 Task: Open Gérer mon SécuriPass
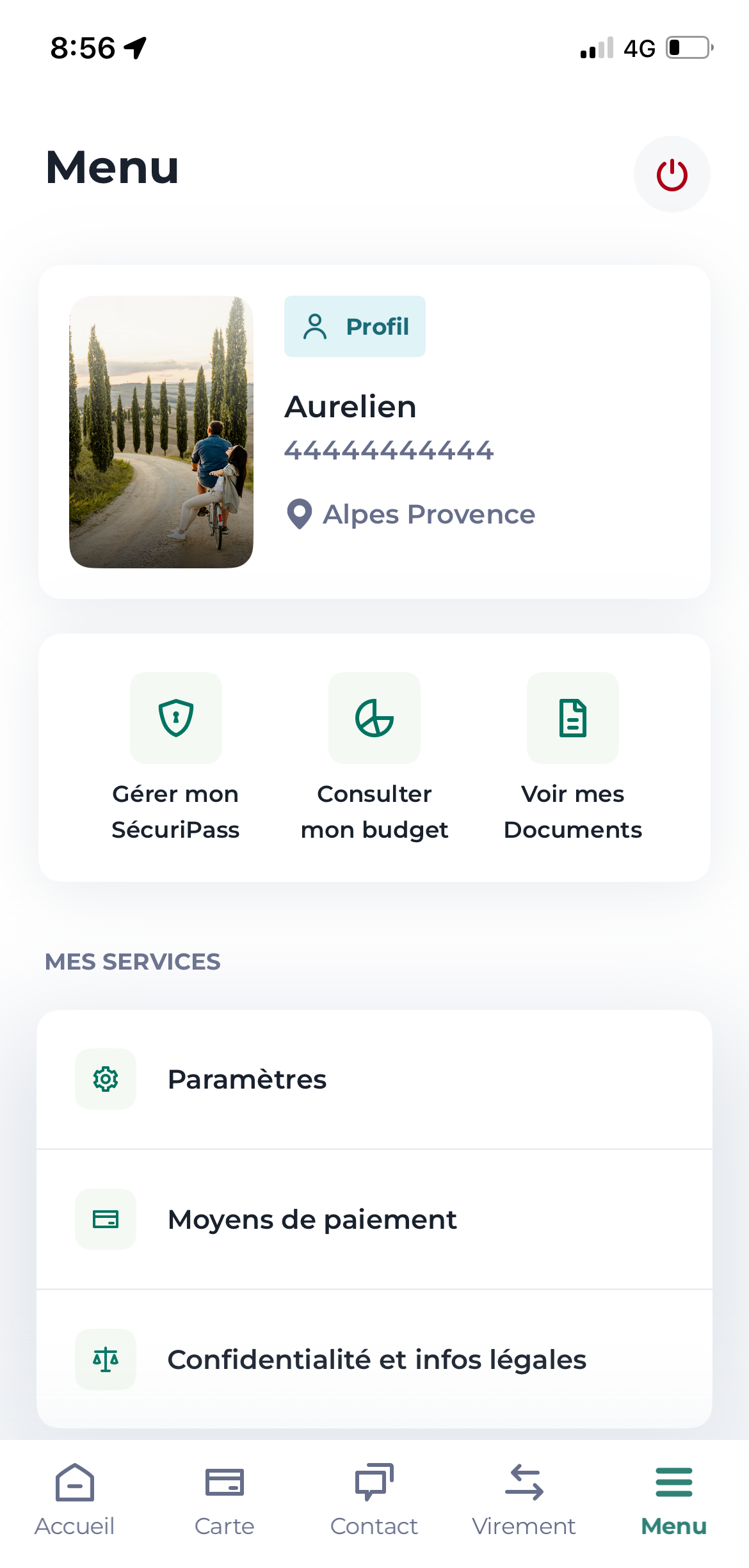tap(175, 755)
